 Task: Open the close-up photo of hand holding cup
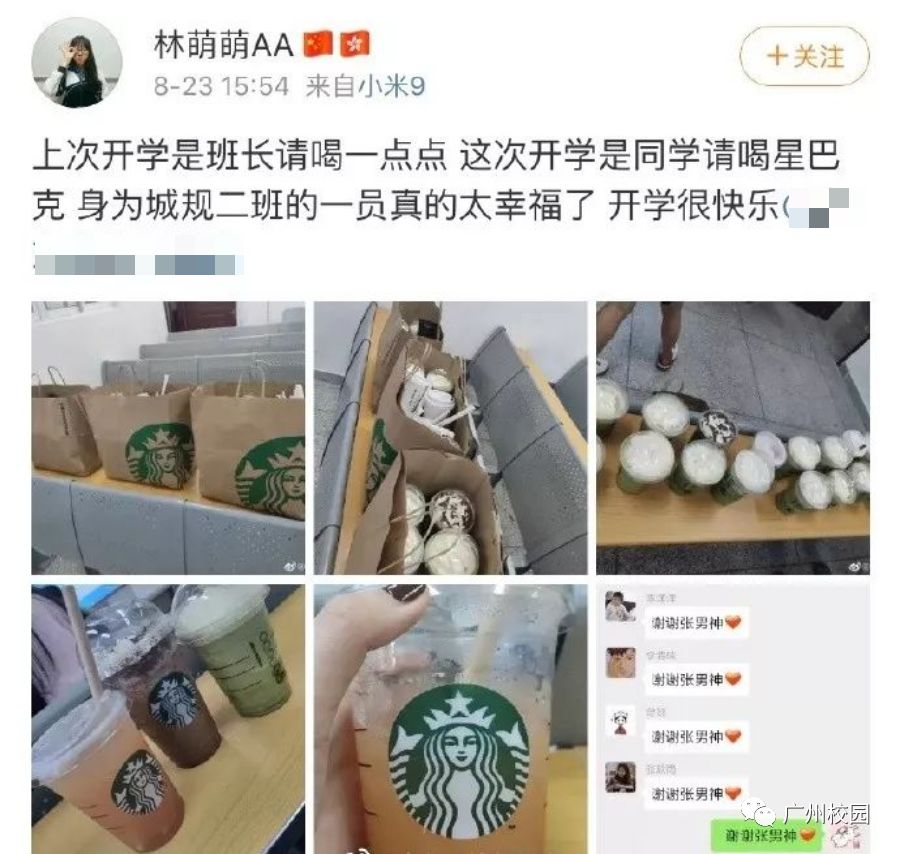[x=450, y=717]
